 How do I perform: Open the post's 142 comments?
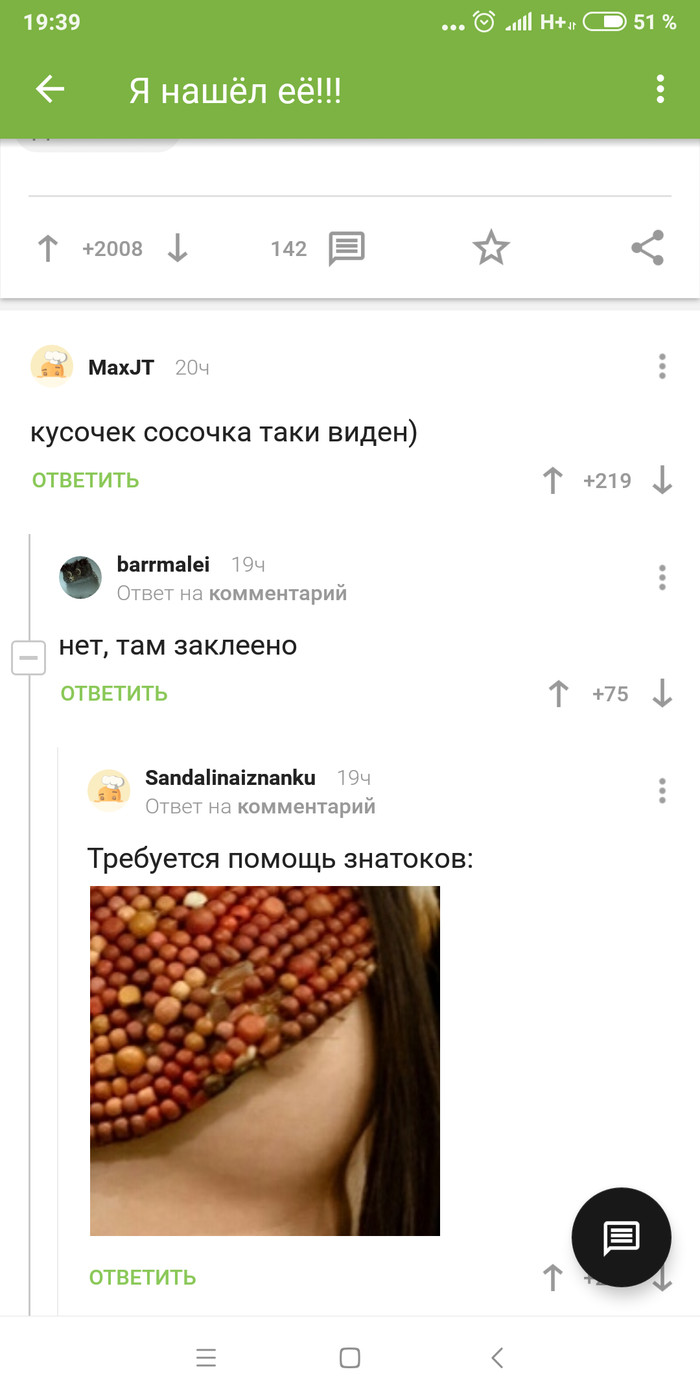click(346, 248)
